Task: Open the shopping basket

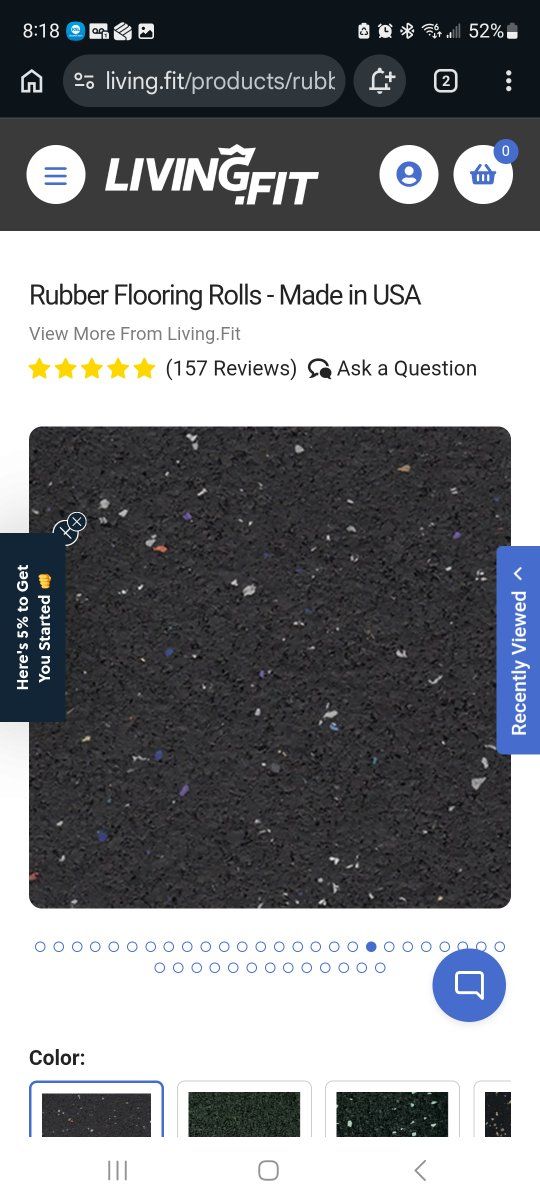Action: (484, 175)
